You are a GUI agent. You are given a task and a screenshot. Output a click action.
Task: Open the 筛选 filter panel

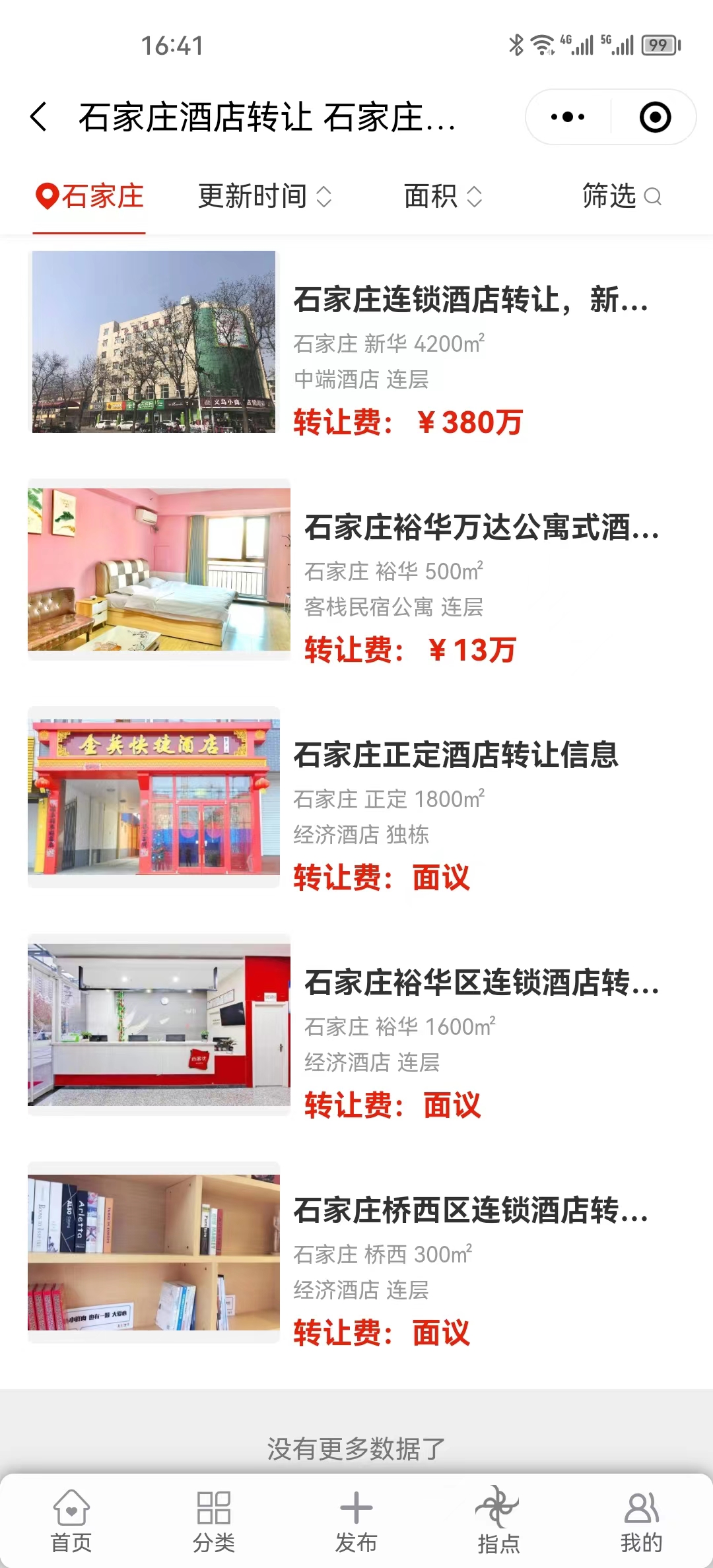point(621,197)
